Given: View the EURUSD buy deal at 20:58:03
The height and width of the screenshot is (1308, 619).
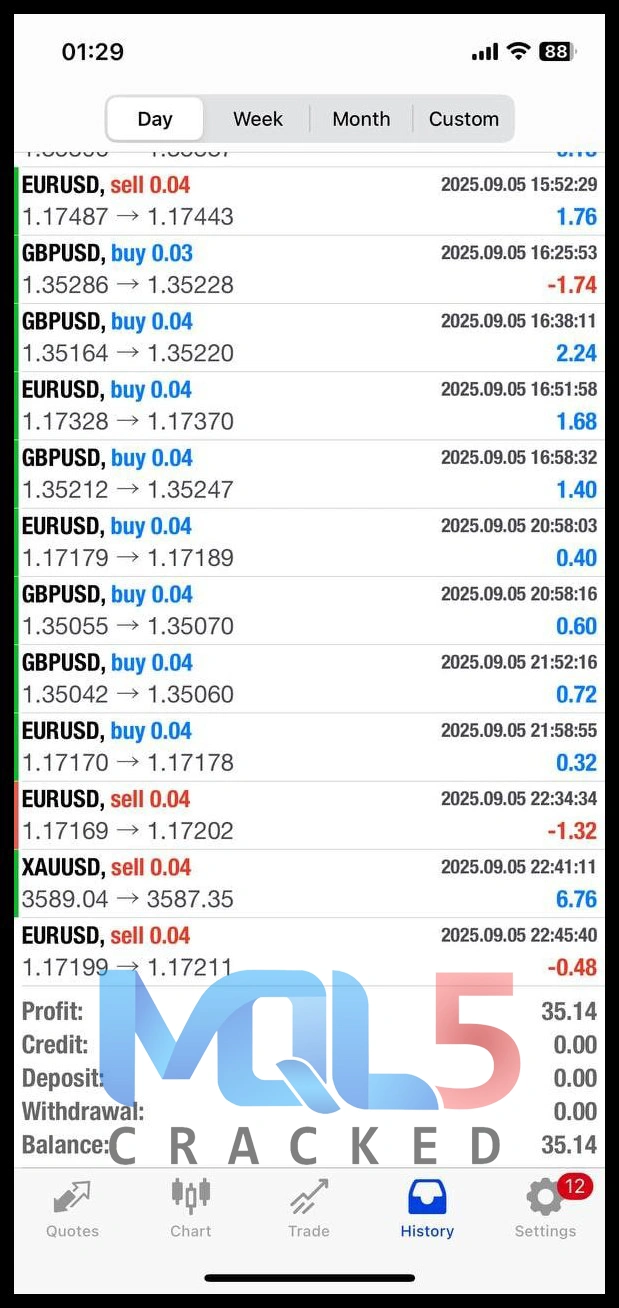Looking at the screenshot, I should coord(309,542).
